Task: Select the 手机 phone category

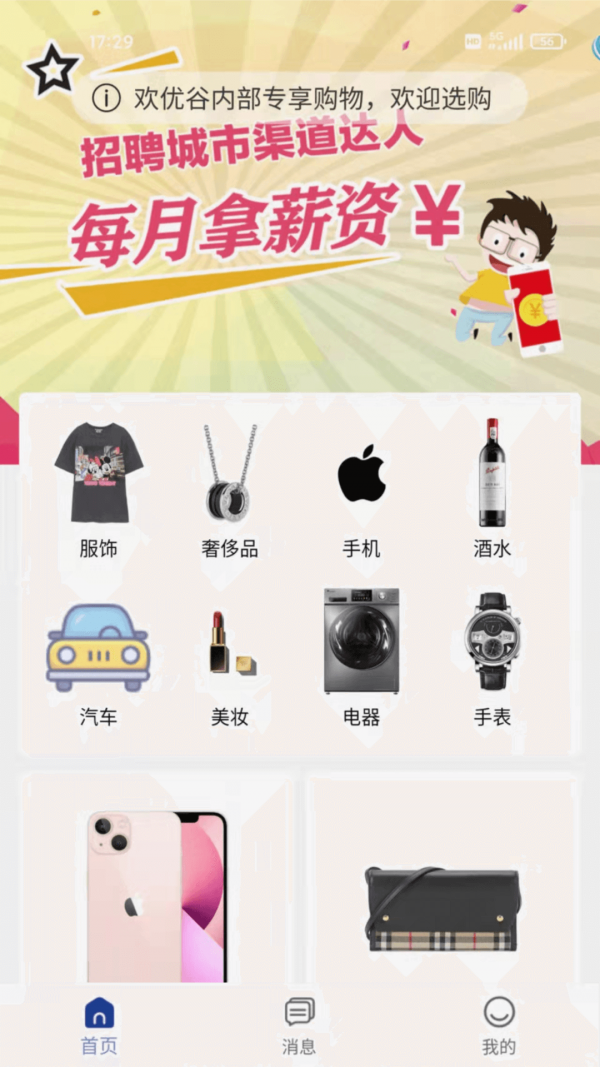Action: tap(361, 489)
